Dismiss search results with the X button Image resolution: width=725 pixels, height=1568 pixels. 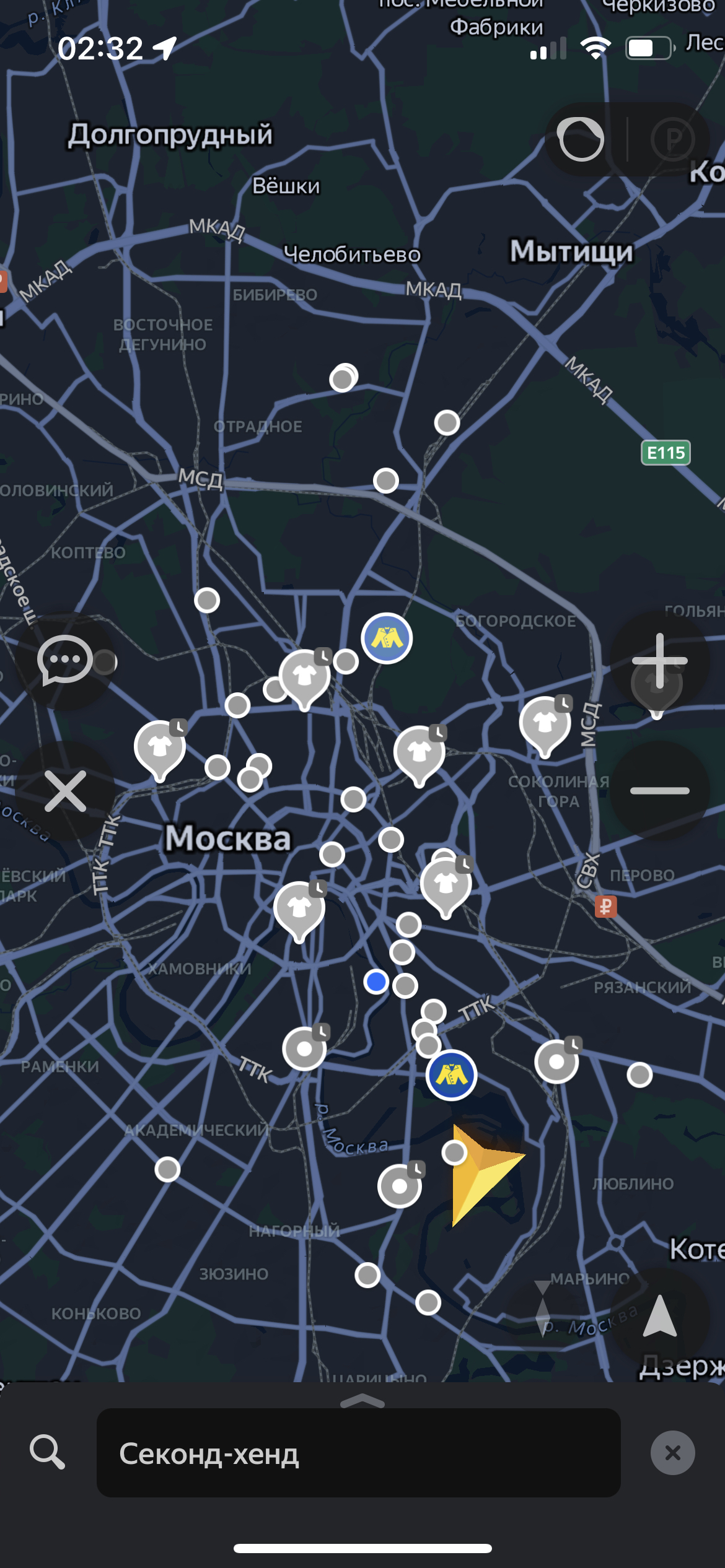64,791
